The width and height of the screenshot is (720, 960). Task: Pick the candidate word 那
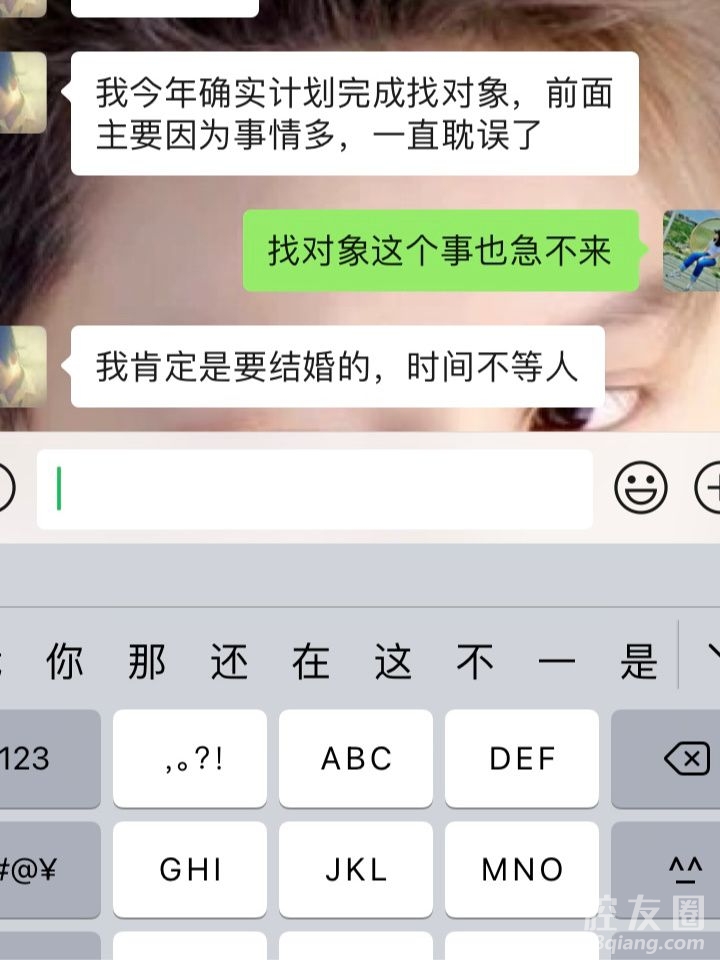[x=147, y=661]
